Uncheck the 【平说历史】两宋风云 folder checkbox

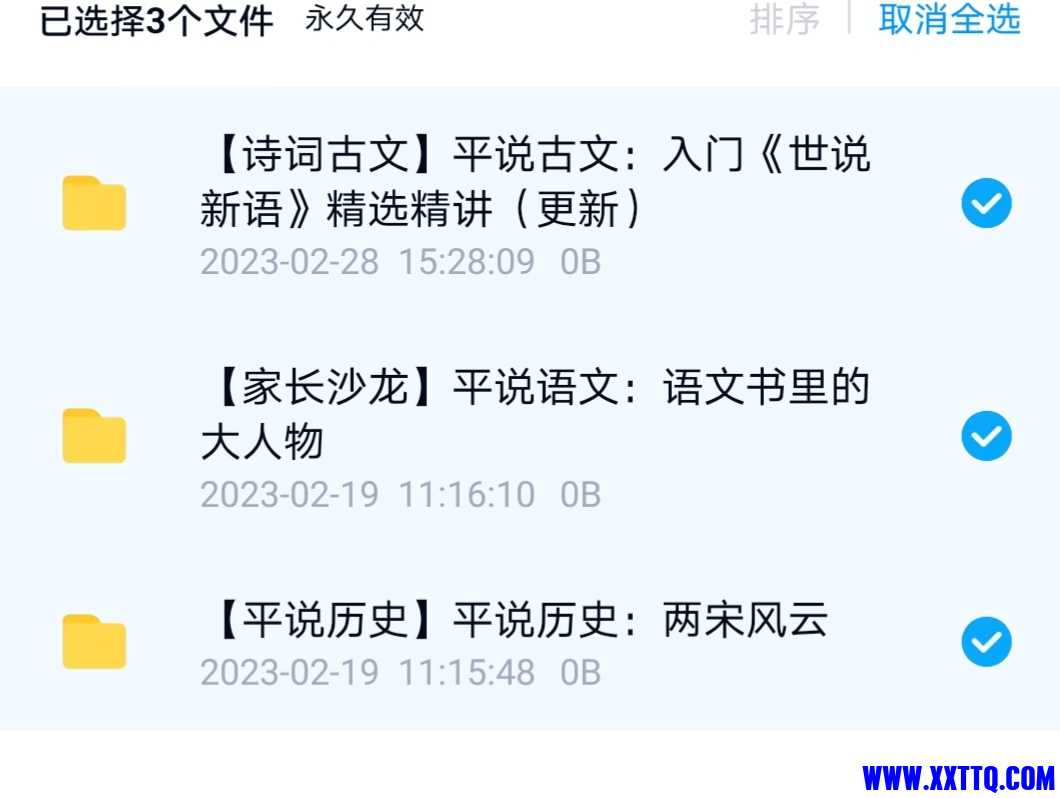[986, 642]
